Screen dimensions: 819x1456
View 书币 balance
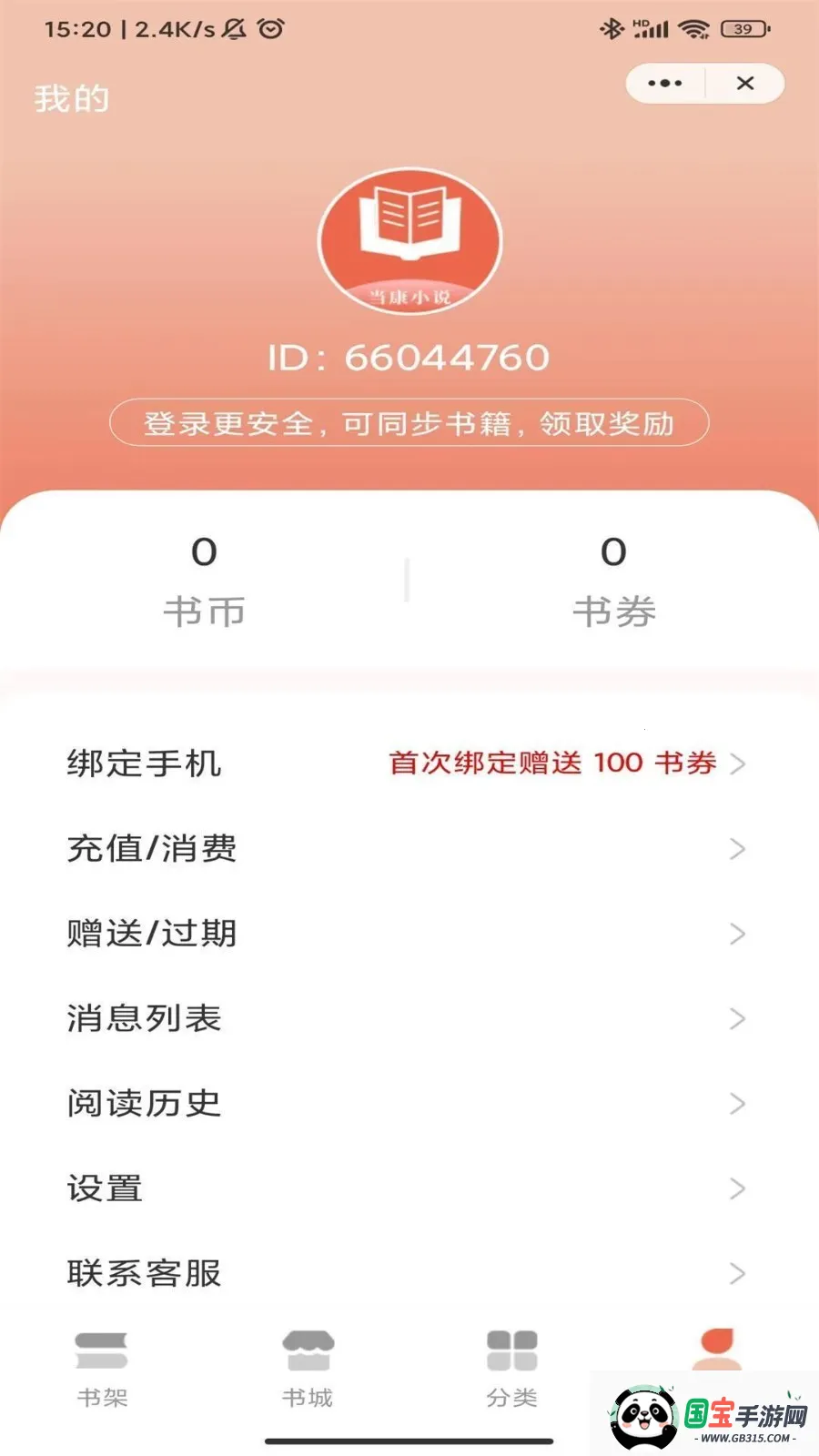point(205,581)
